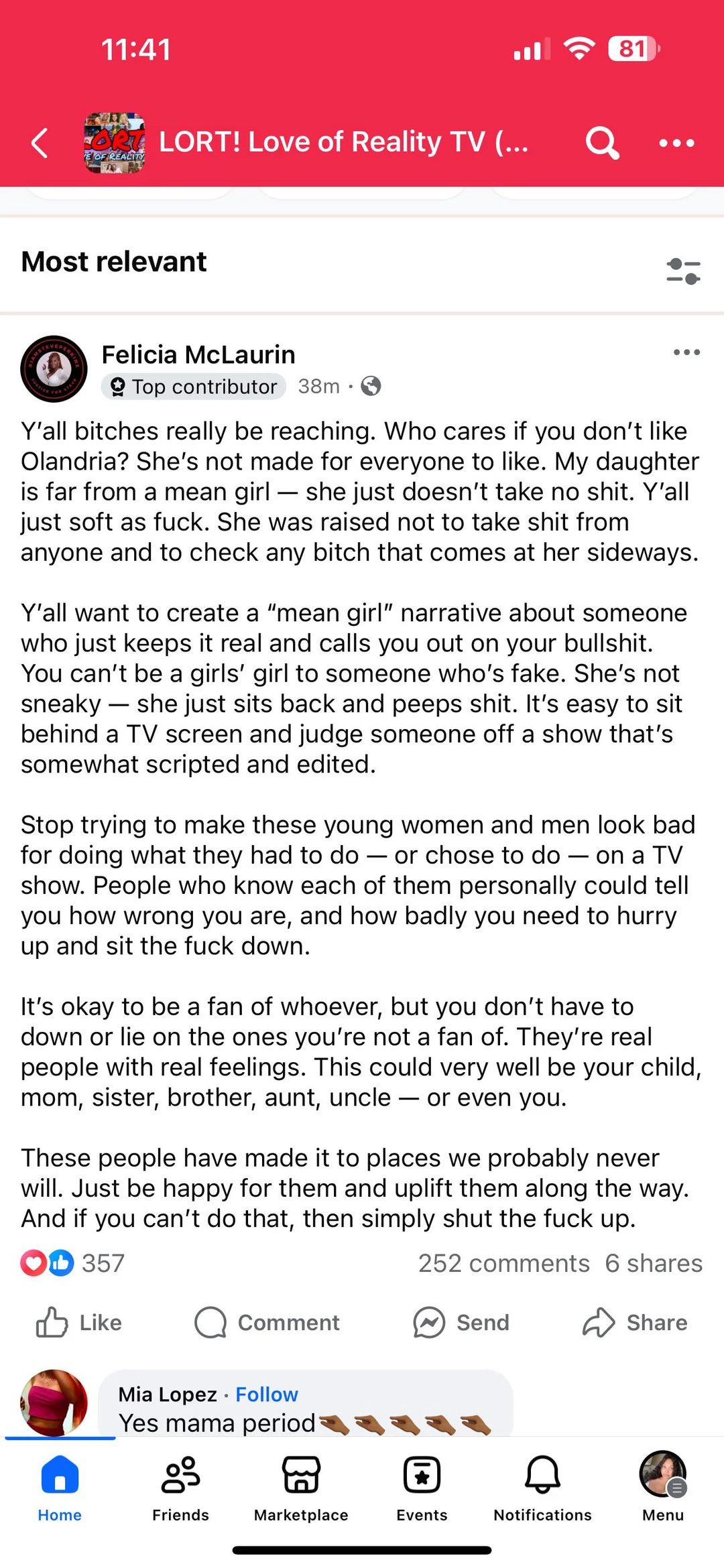
Task: Open search within the LORT group
Action: [x=601, y=142]
